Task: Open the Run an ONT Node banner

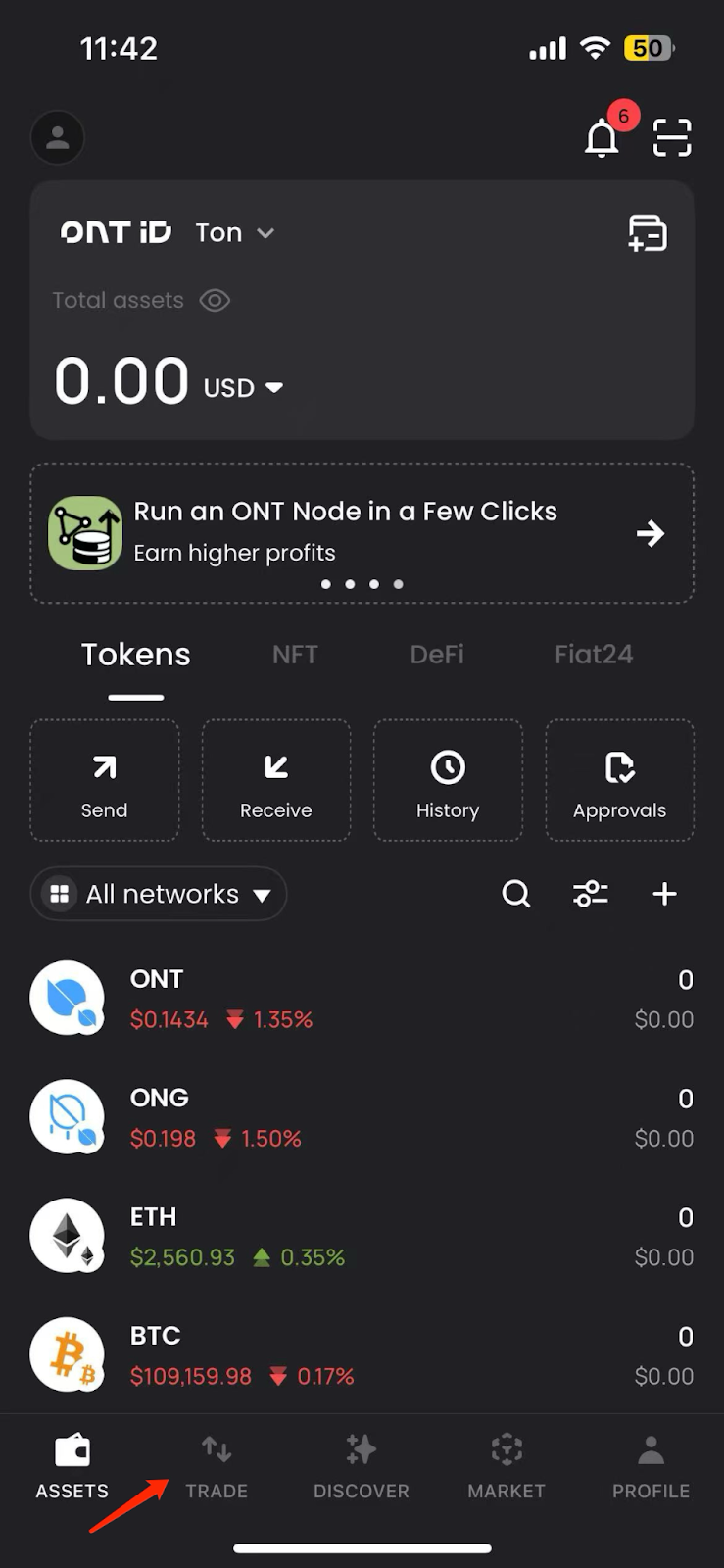Action: 362,533
